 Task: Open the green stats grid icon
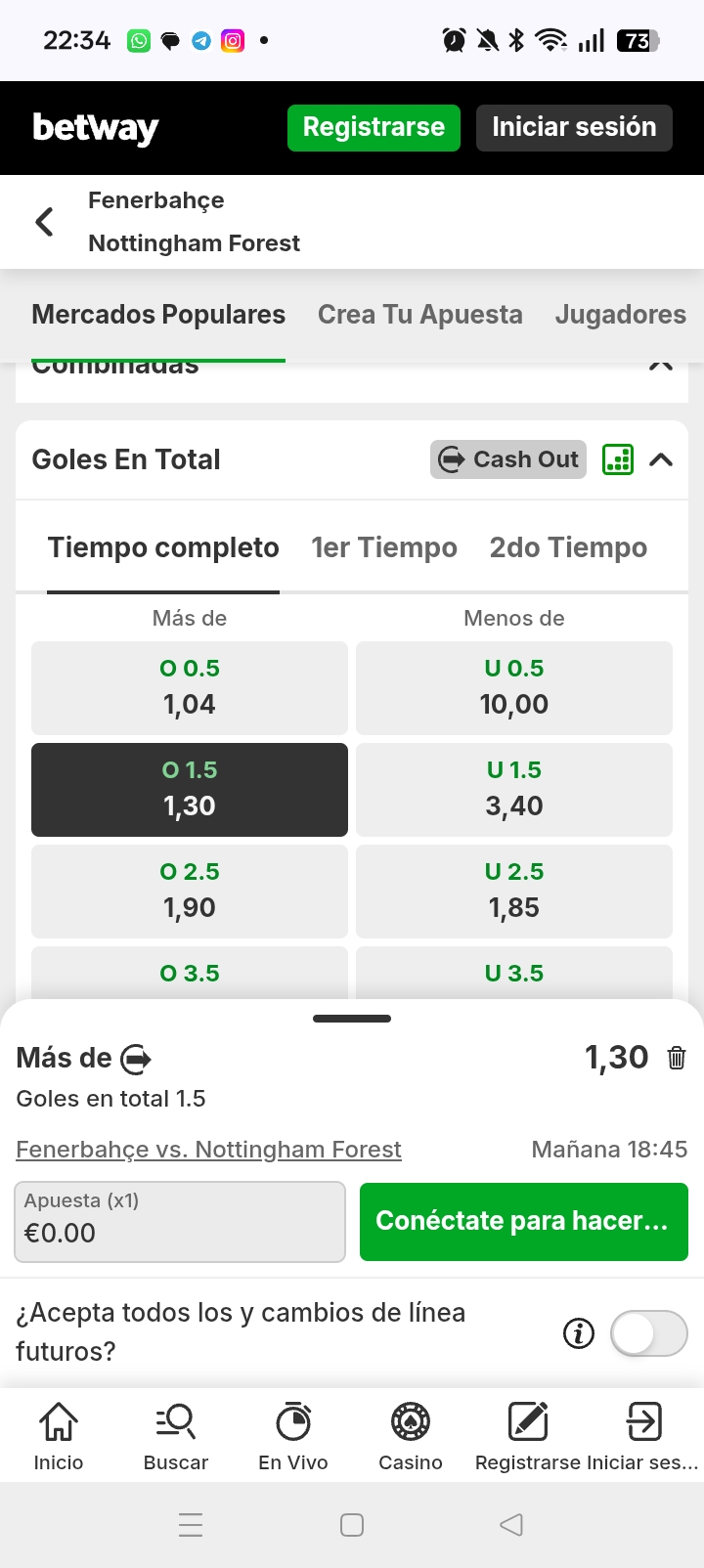[618, 459]
